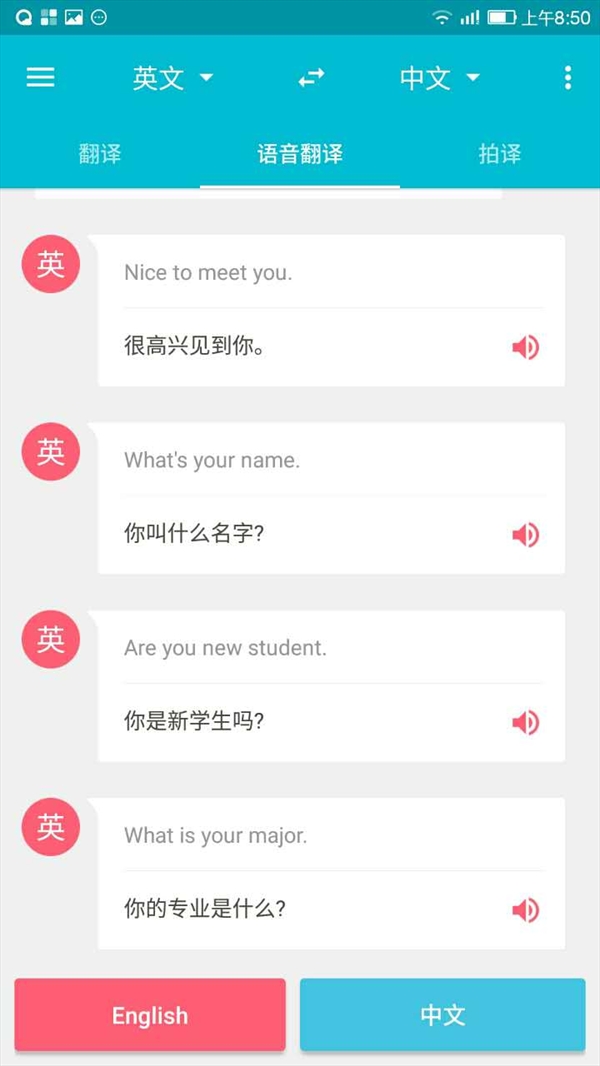
Task: Expand the 中文 target language dropdown
Action: point(440,78)
